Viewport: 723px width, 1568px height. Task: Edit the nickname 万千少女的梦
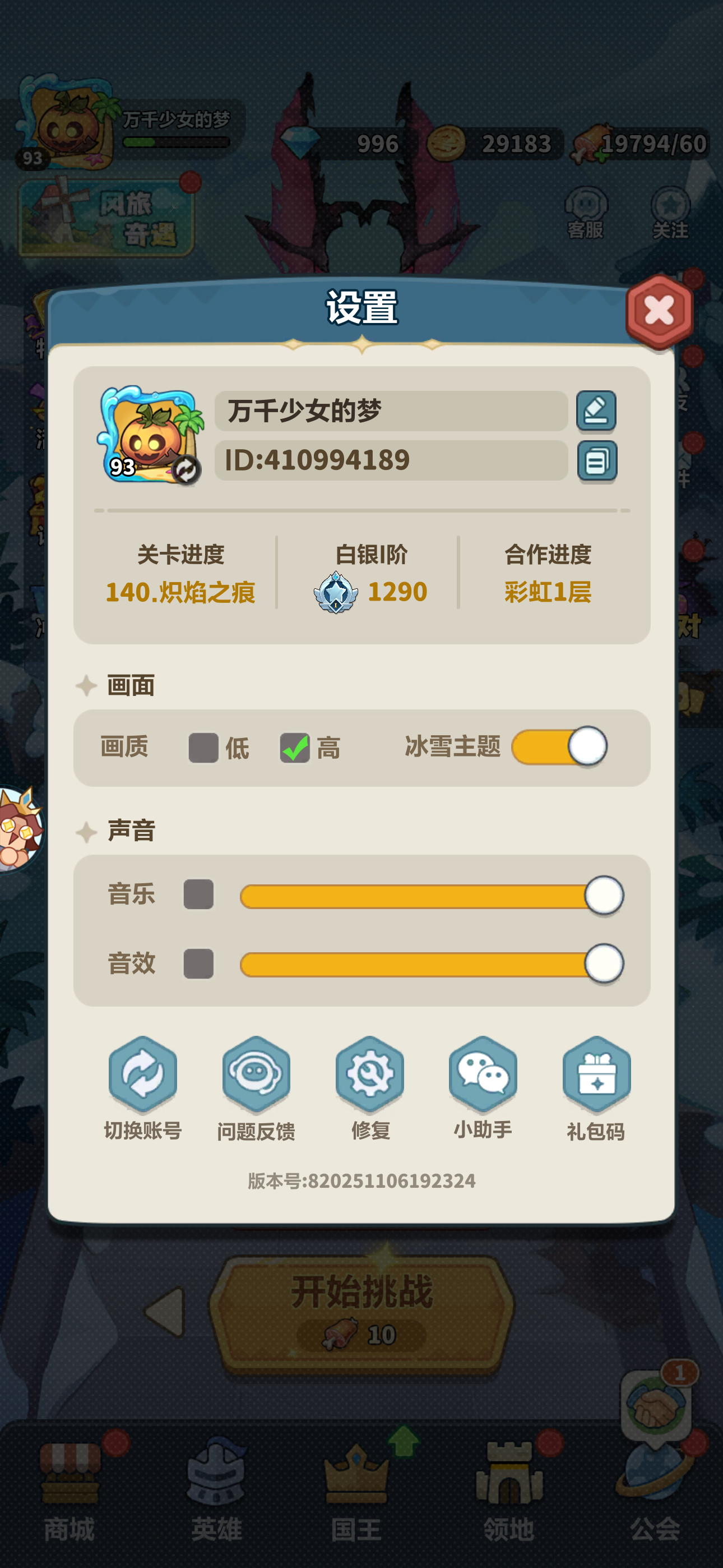pyautogui.click(x=596, y=411)
